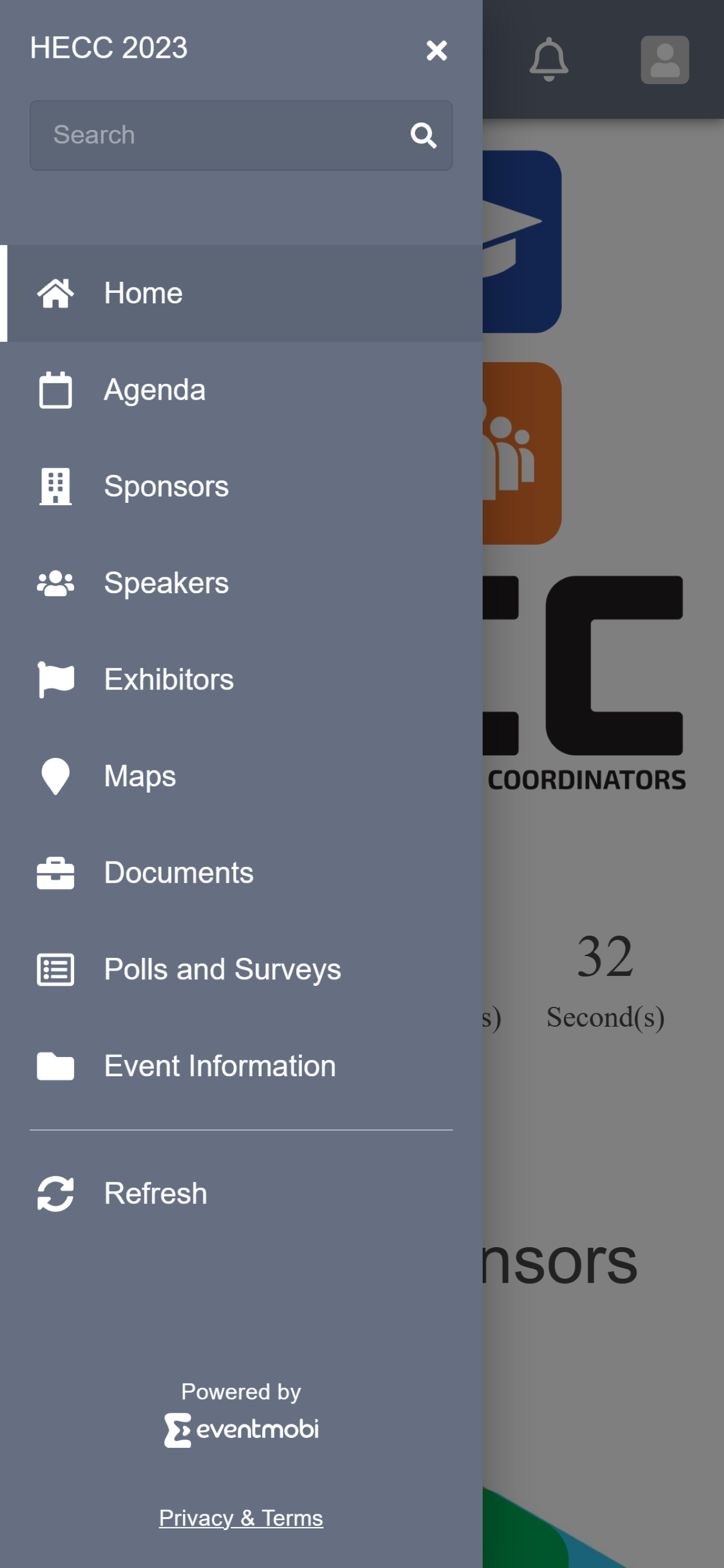This screenshot has width=724, height=1568.
Task: Open the notifications bell
Action: (x=549, y=60)
